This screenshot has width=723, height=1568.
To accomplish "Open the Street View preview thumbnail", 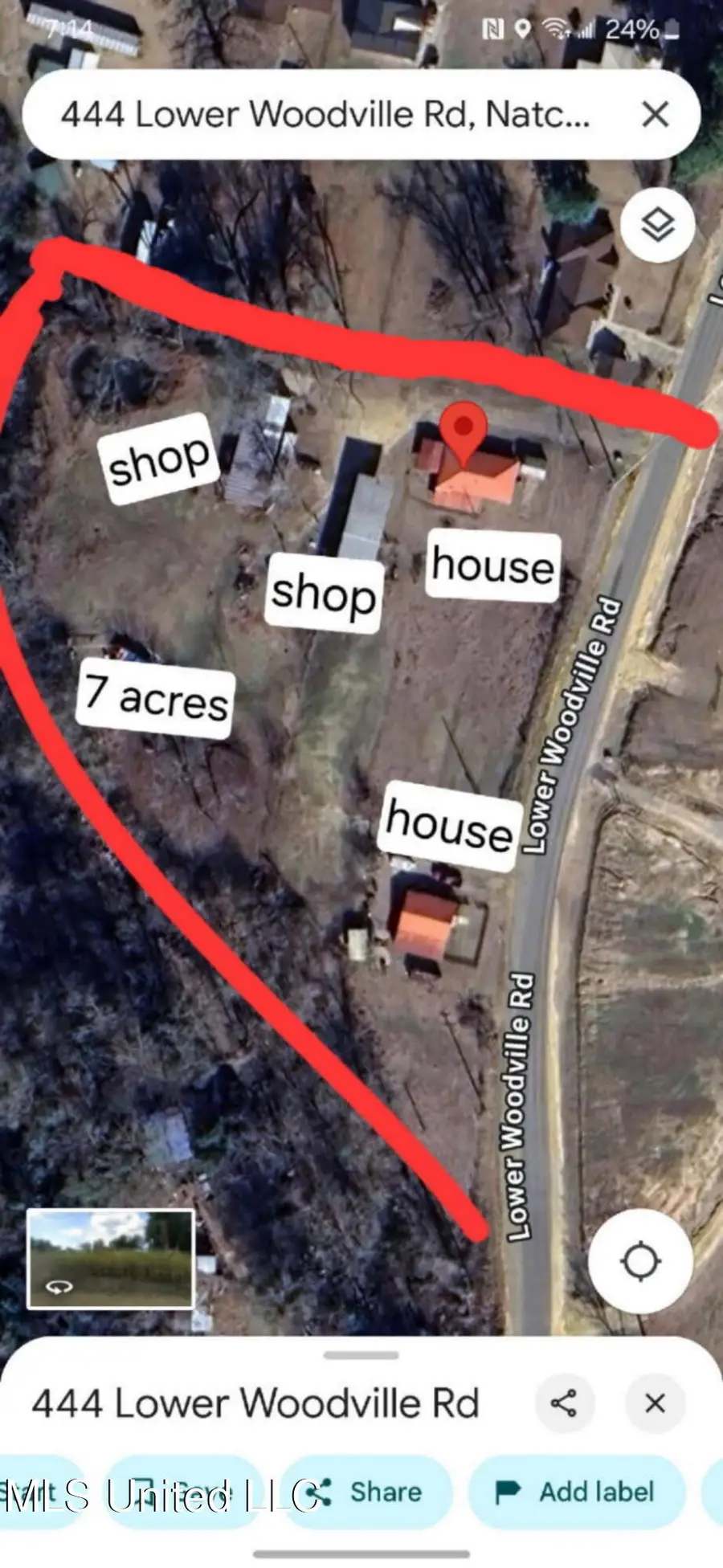I will click(x=111, y=1259).
